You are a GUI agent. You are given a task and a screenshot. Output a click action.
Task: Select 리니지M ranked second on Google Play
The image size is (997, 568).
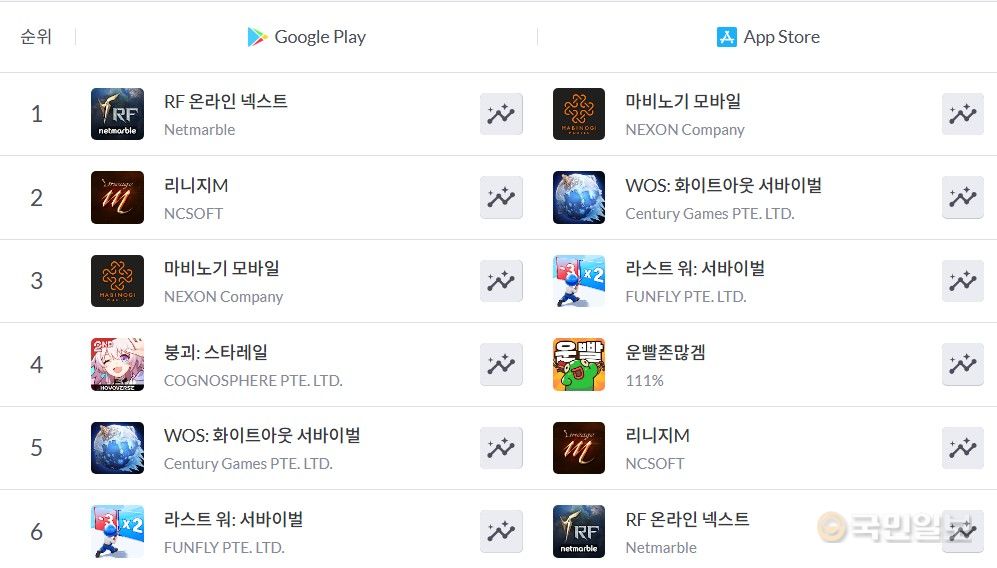(196, 185)
